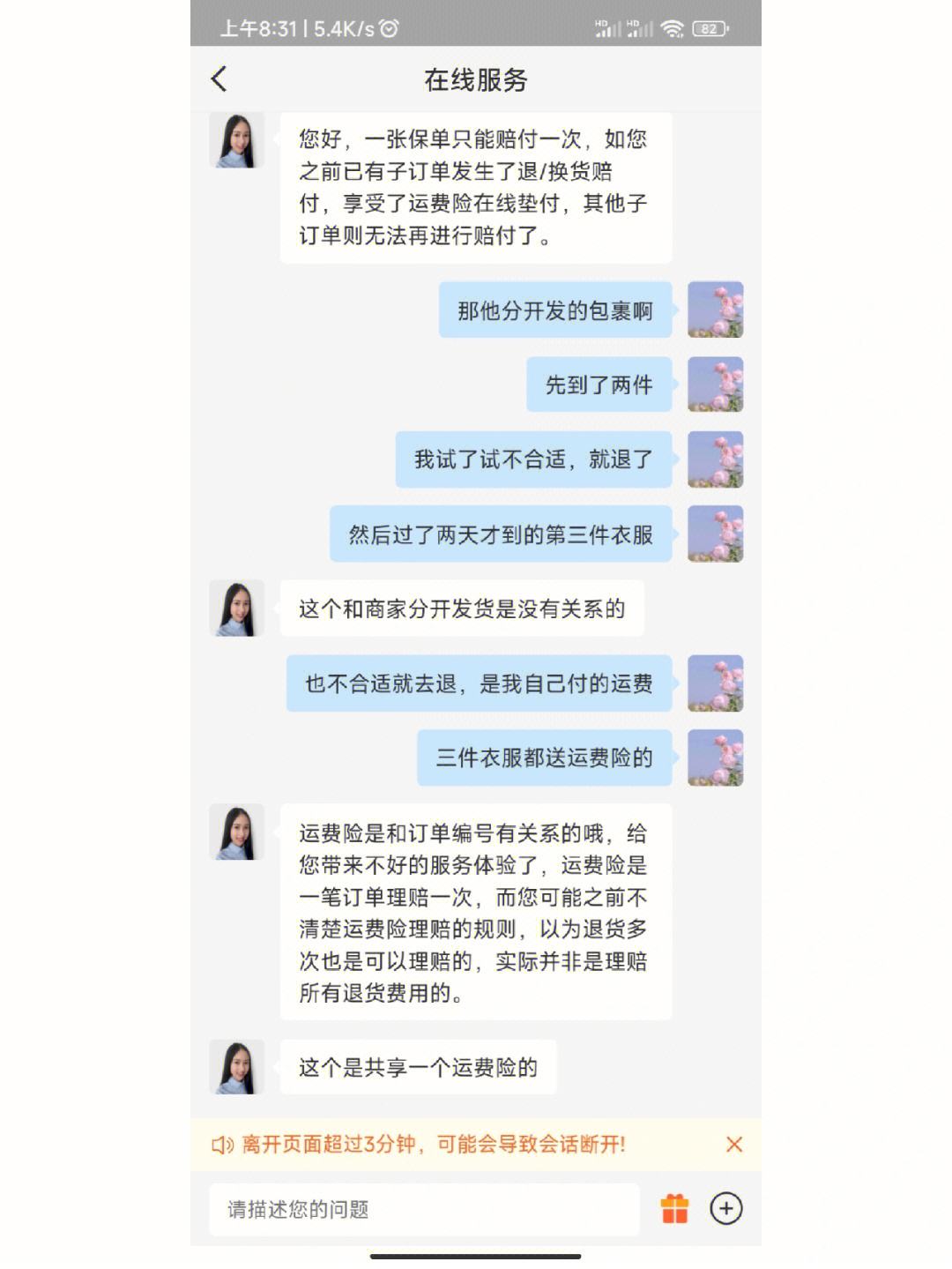Image resolution: width=952 pixels, height=1269 pixels.
Task: Focus the 请描述您的问题 input field
Action: (x=423, y=1209)
